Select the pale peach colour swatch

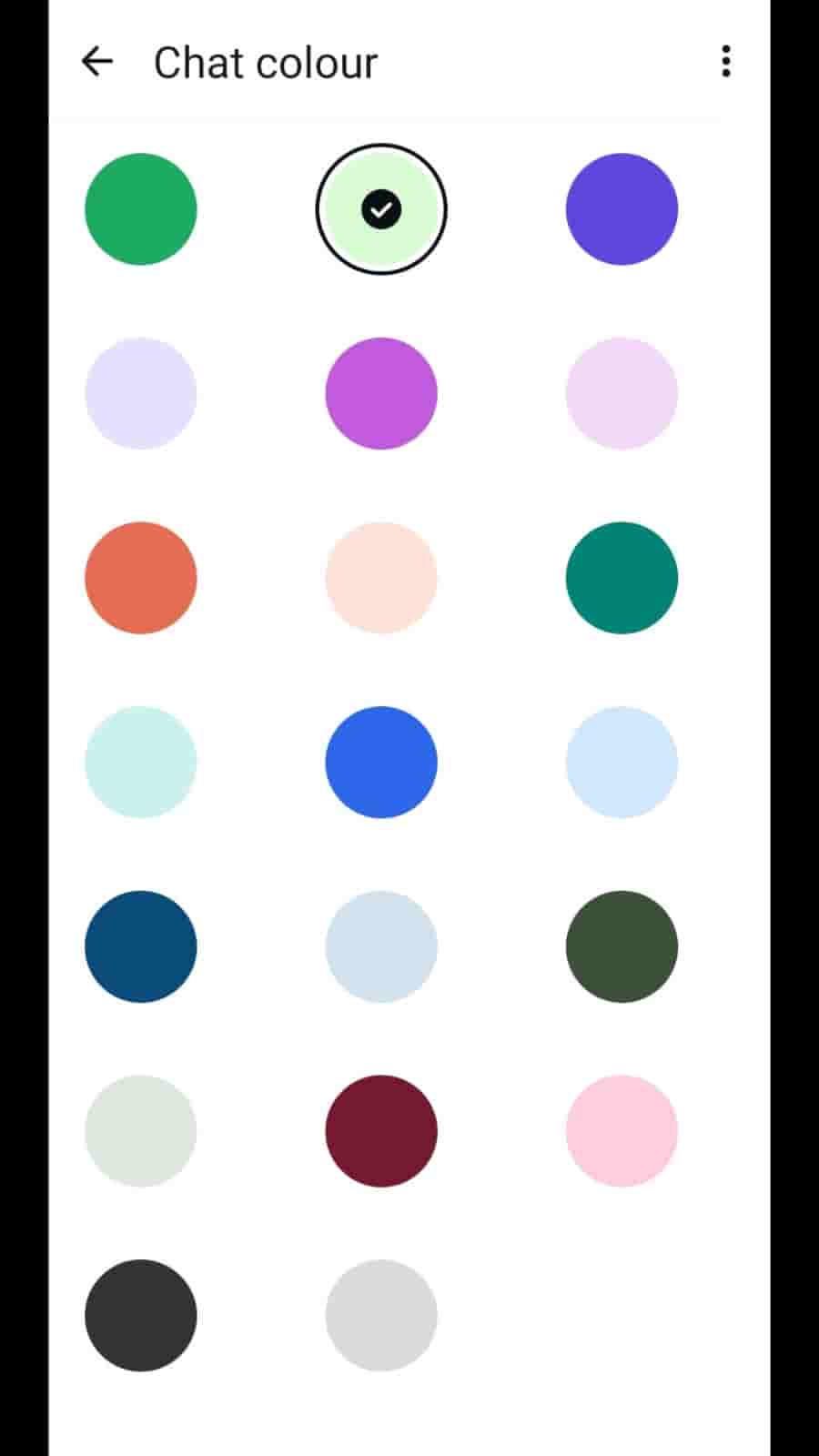tap(381, 578)
